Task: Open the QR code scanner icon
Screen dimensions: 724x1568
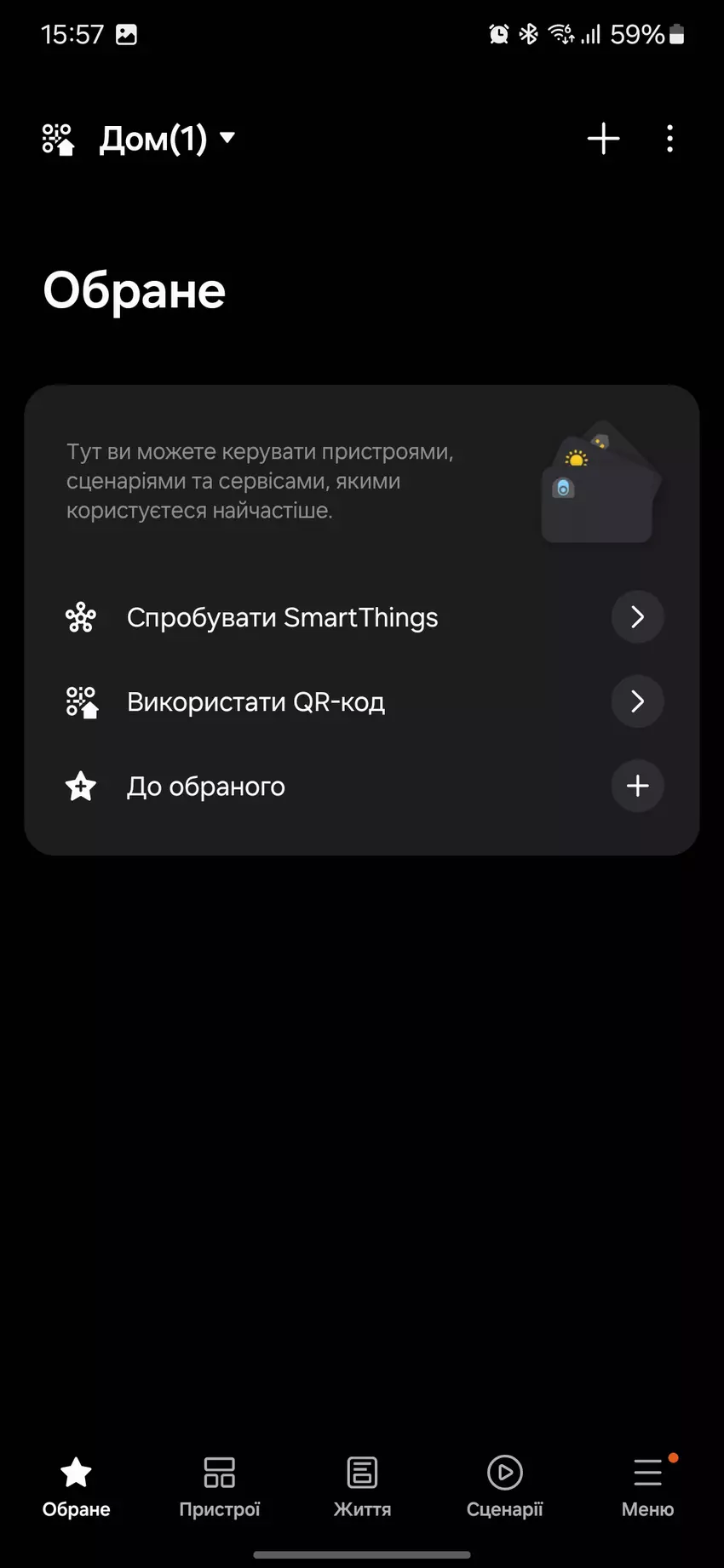Action: click(x=58, y=139)
